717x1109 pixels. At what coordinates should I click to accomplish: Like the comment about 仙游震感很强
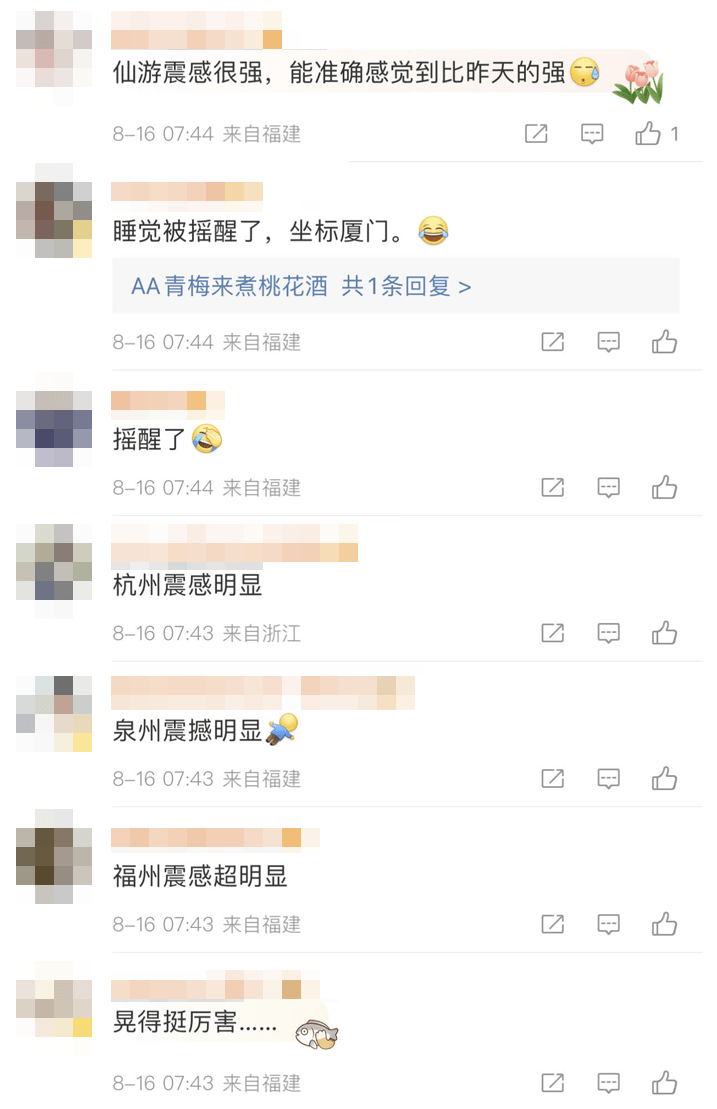coord(649,134)
